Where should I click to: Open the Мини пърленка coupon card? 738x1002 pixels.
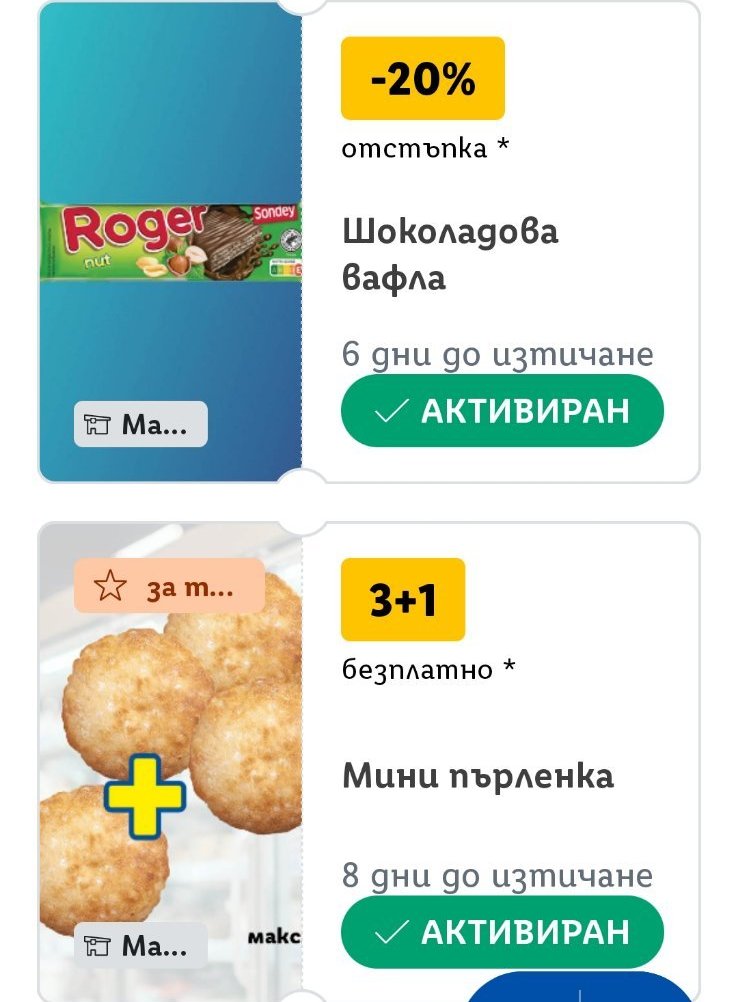click(478, 776)
